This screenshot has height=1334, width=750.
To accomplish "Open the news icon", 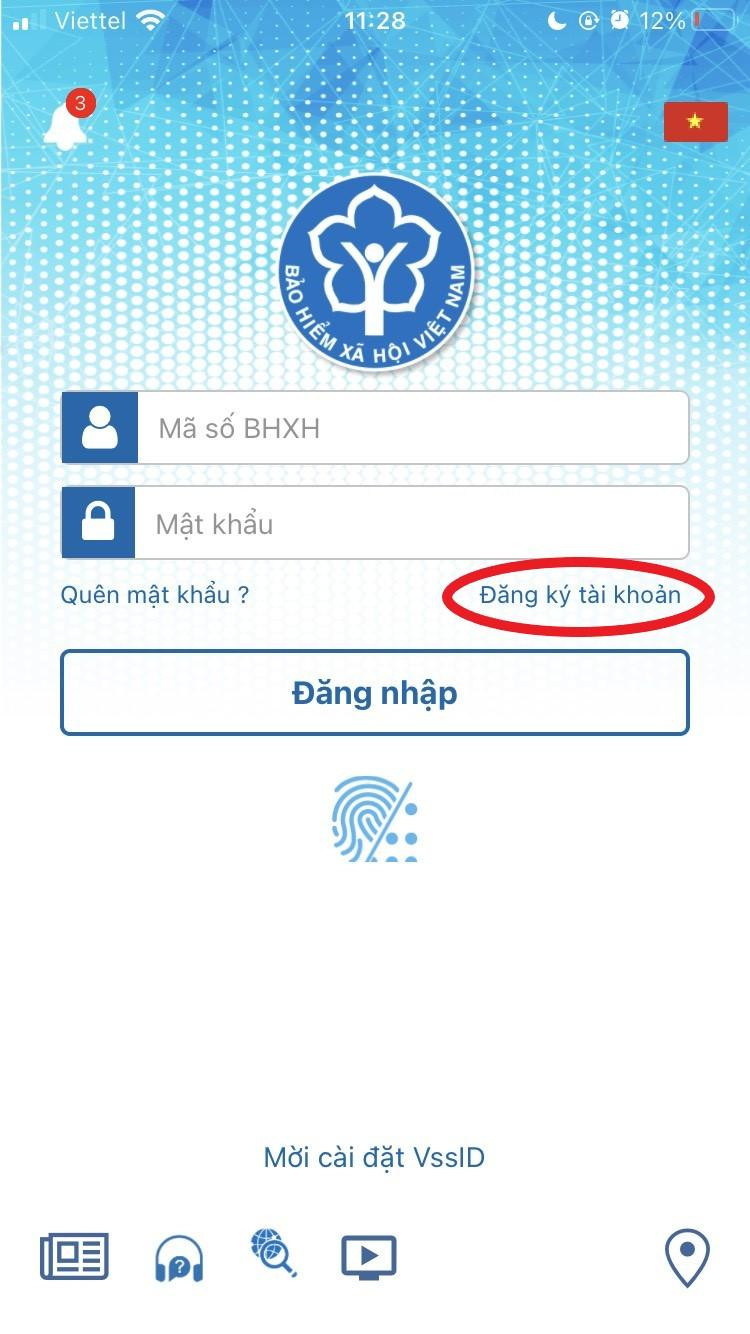I will point(74,1256).
